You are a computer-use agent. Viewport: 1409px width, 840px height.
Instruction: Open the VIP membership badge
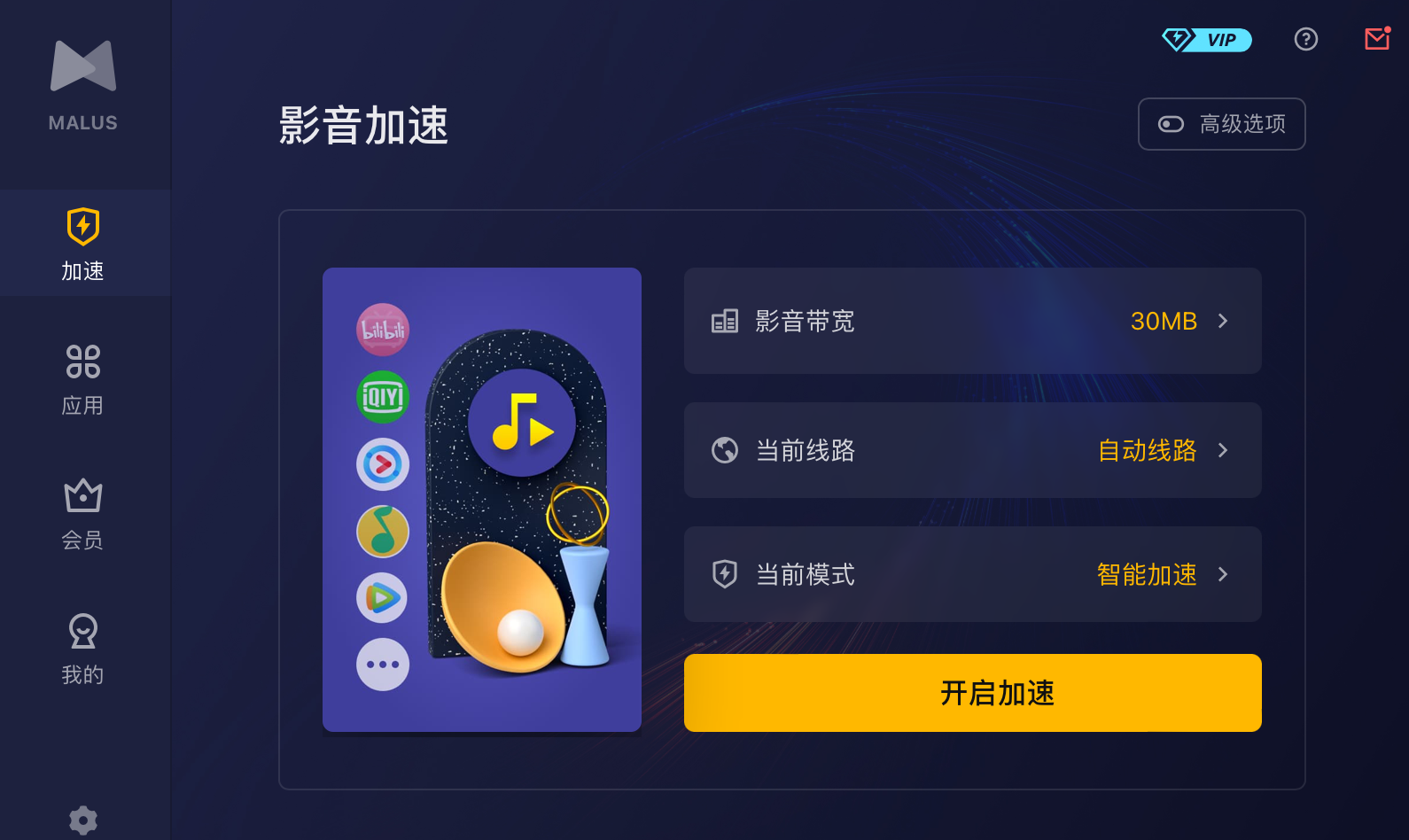click(x=1207, y=40)
